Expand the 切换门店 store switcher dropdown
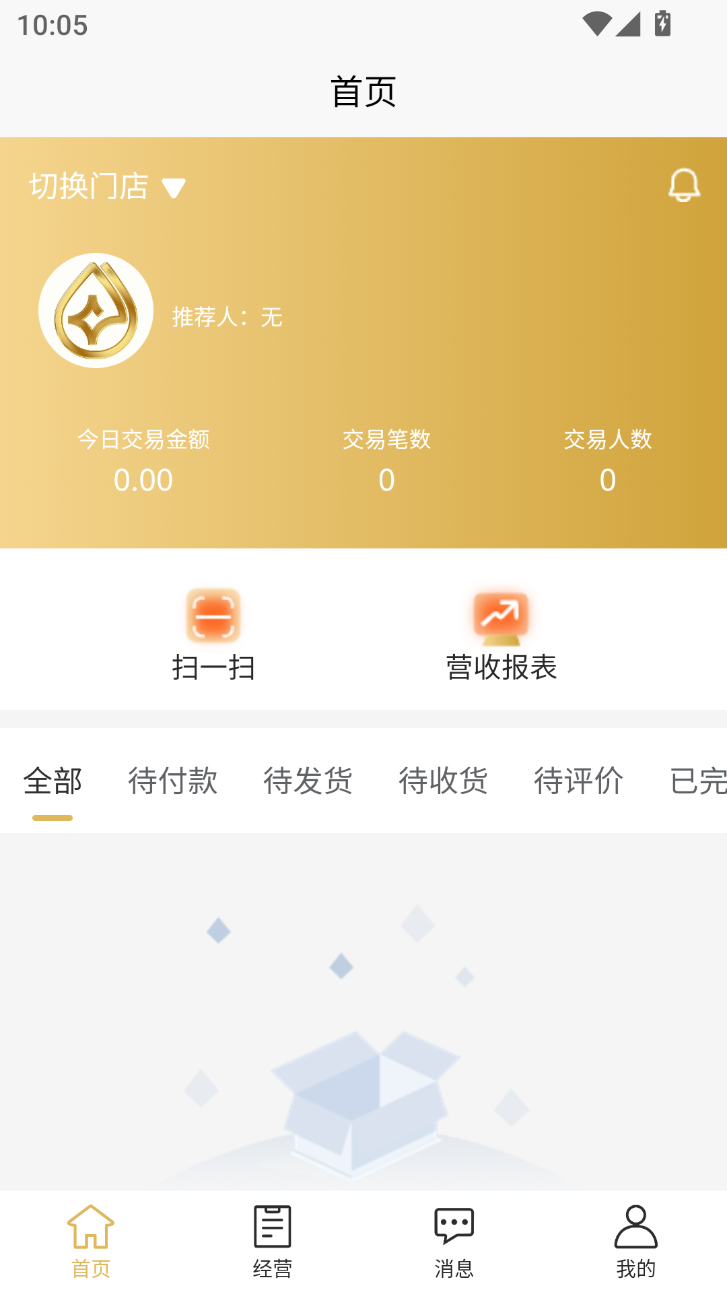The height and width of the screenshot is (1292, 727). (87, 185)
